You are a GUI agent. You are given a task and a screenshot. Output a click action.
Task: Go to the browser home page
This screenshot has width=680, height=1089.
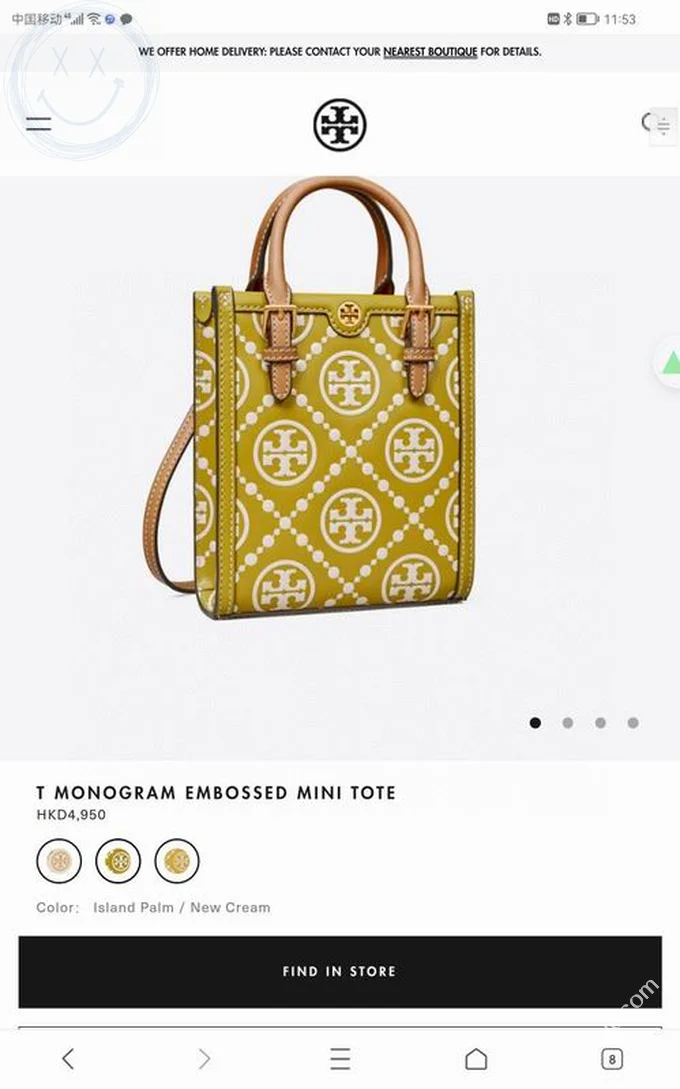tap(476, 1058)
